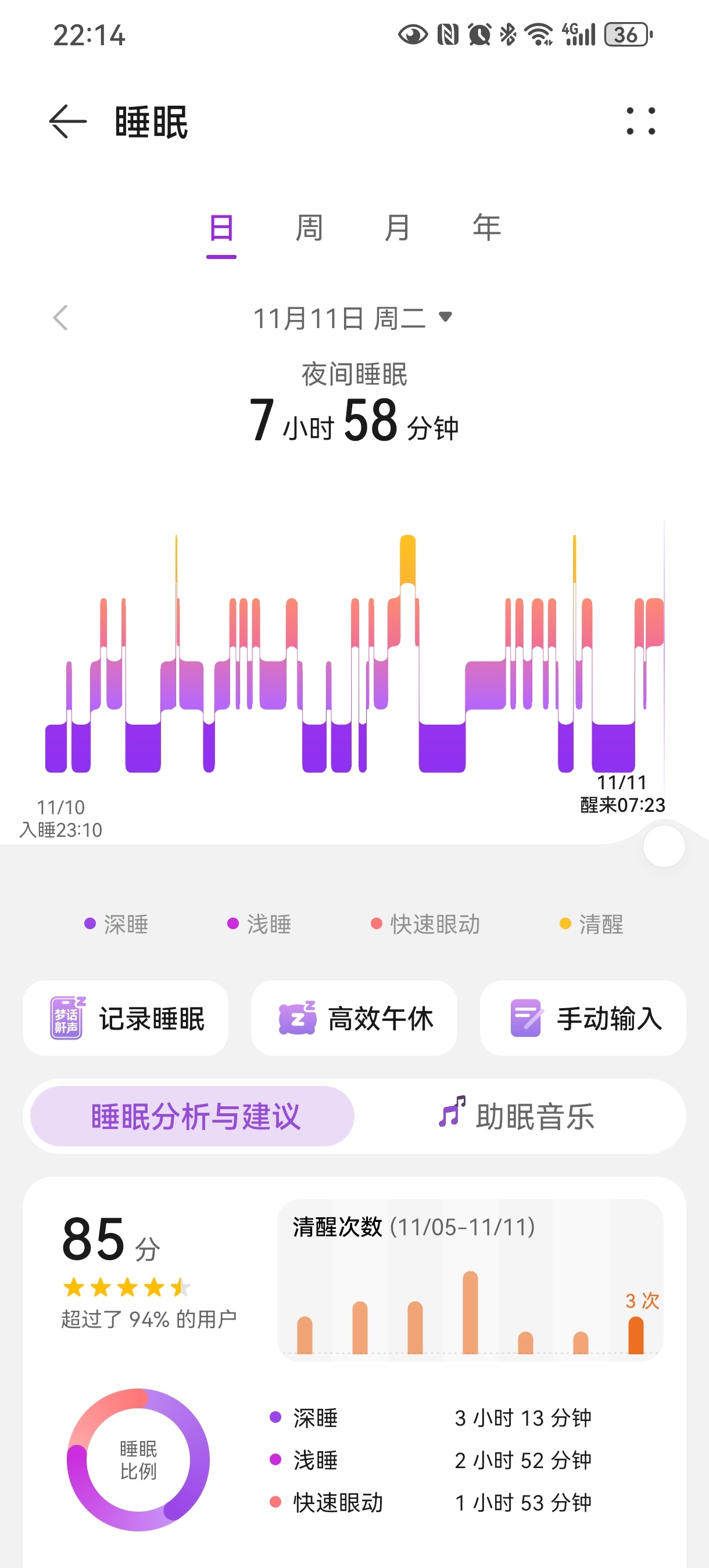Open the four-dot more options menu
Viewport: 709px width, 1568px height.
click(641, 121)
